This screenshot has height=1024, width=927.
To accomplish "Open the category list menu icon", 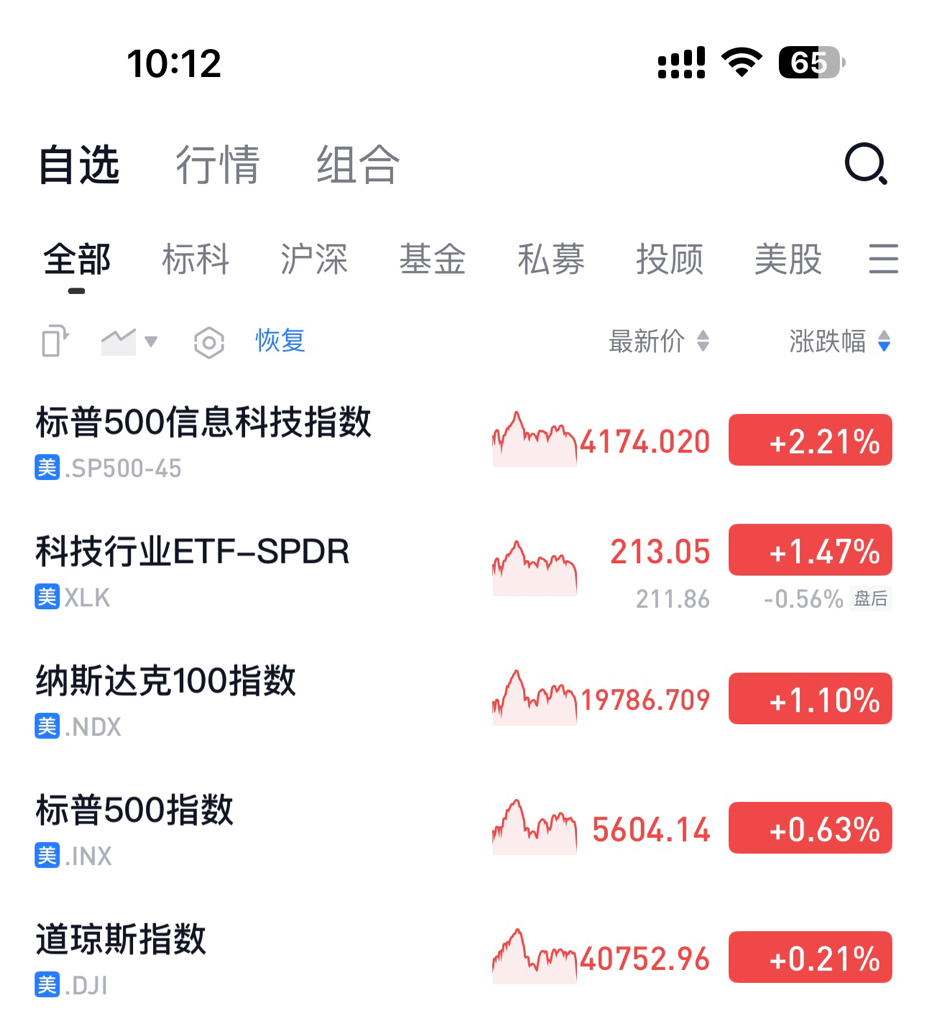I will tap(883, 259).
